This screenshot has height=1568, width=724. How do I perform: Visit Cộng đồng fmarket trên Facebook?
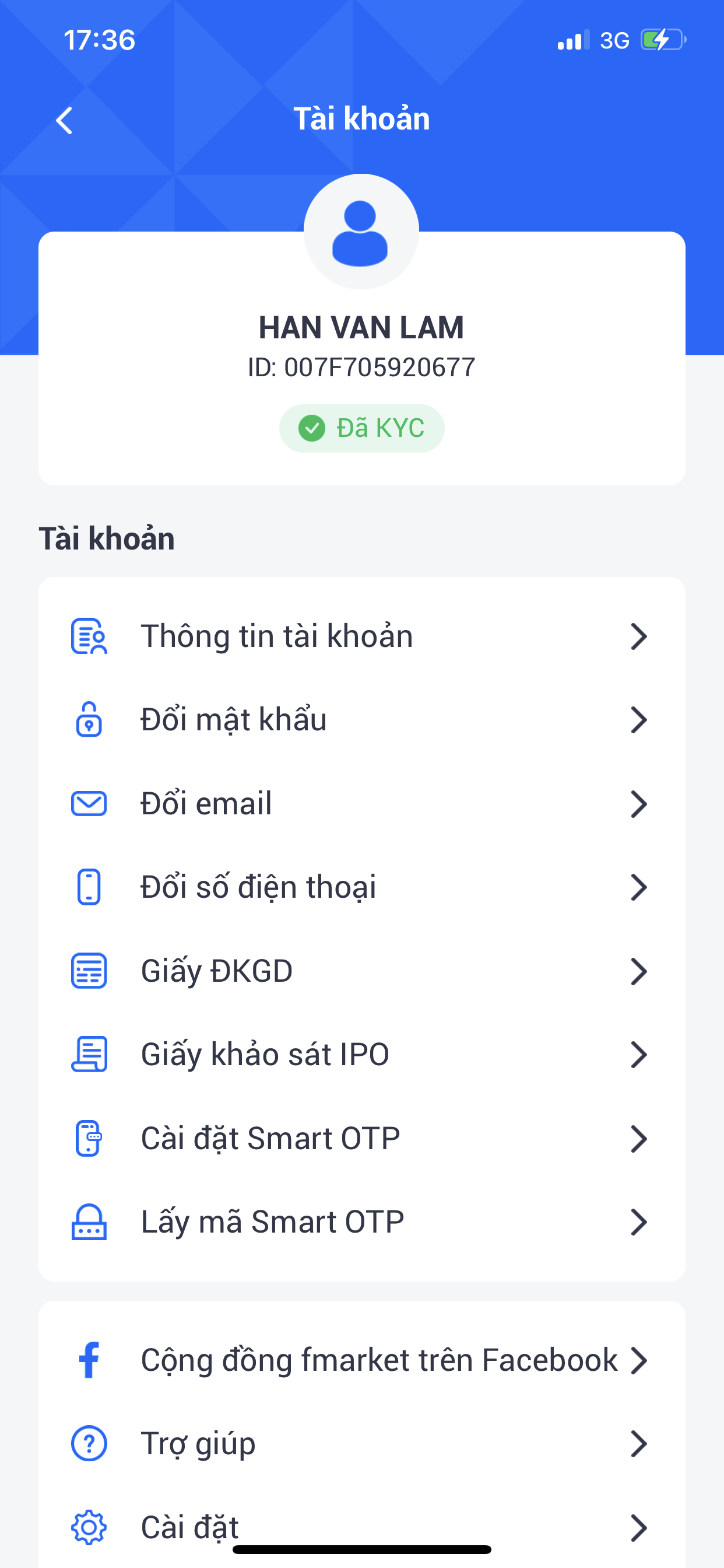click(x=361, y=1360)
